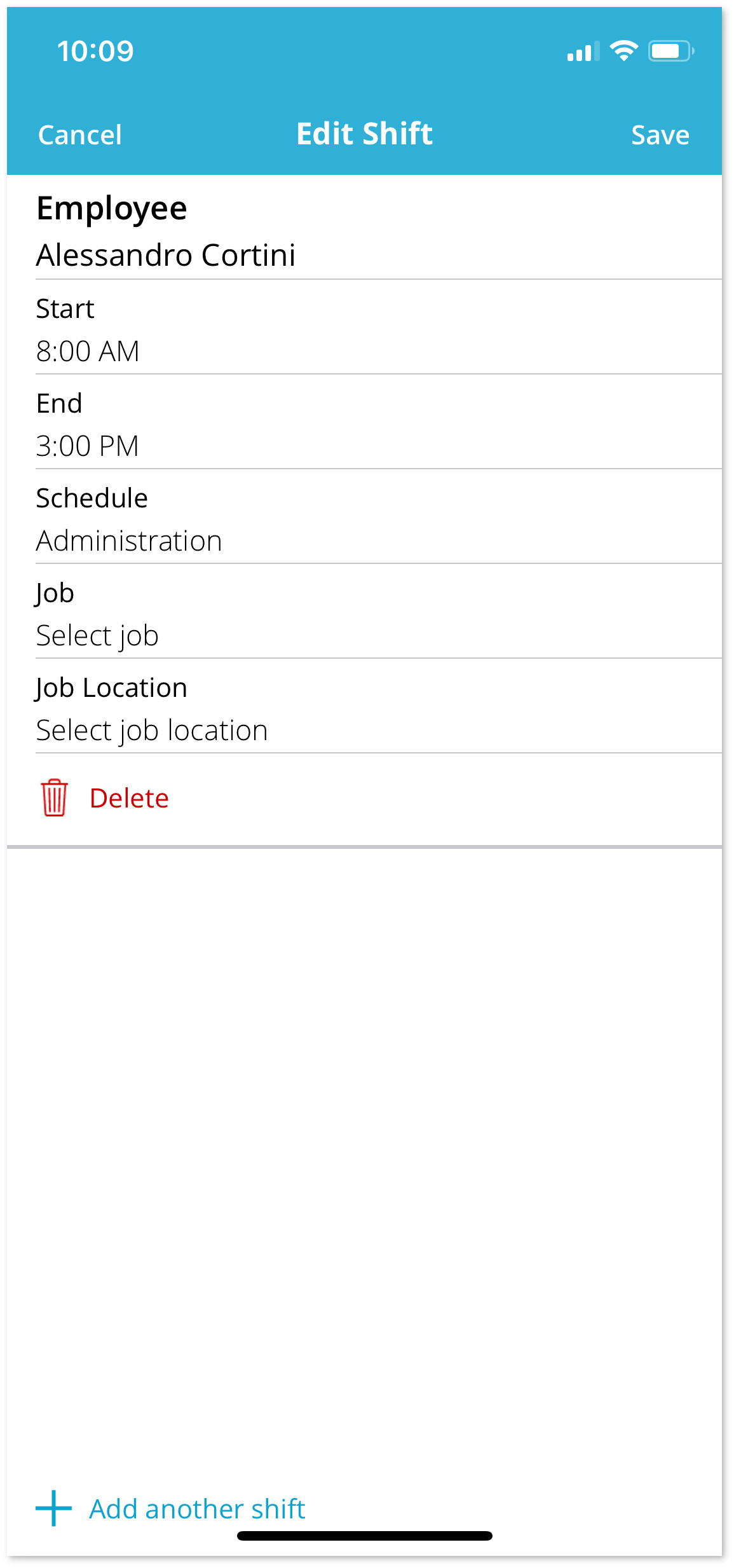Image resolution: width=734 pixels, height=1568 pixels.
Task: Choose a job location
Action: (365, 706)
